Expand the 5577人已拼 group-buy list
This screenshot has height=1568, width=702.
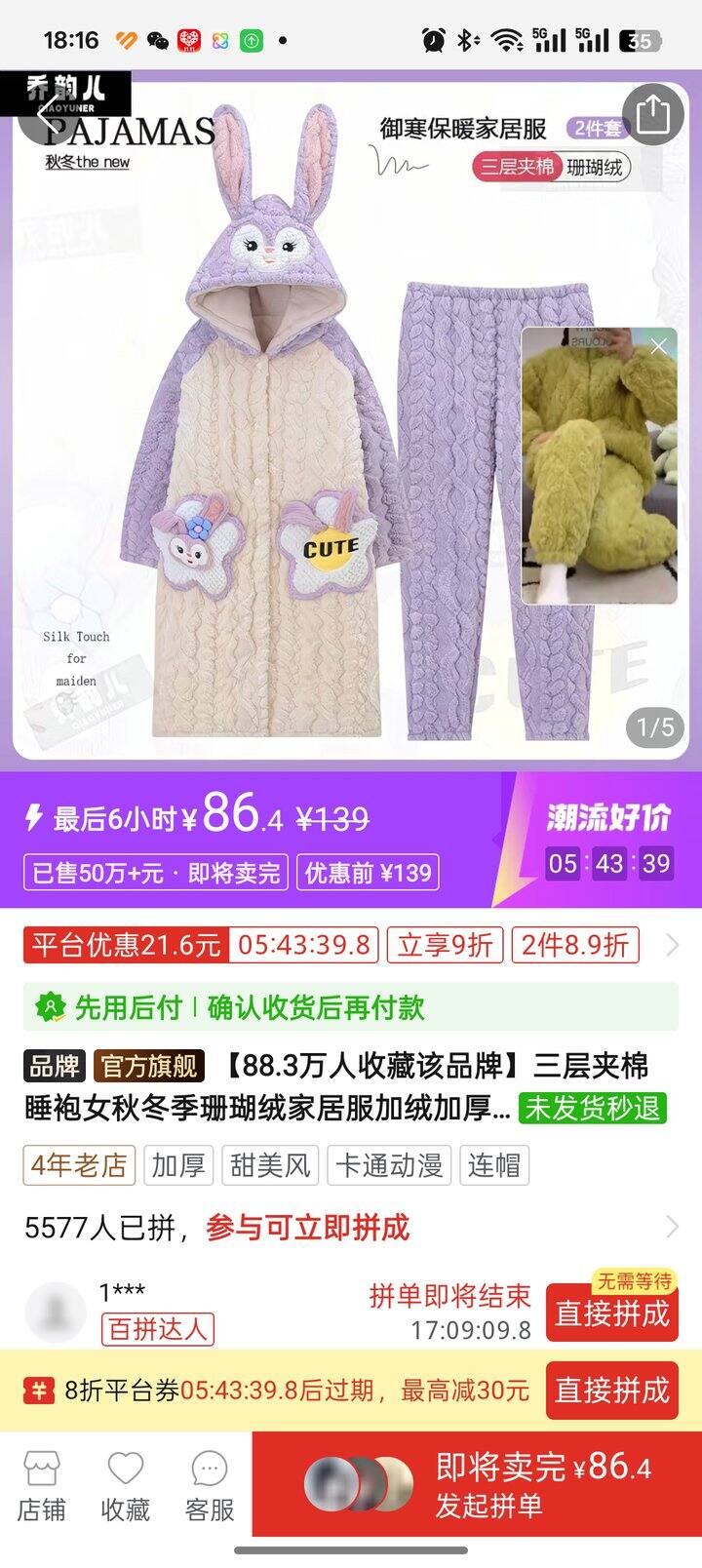click(x=671, y=1227)
